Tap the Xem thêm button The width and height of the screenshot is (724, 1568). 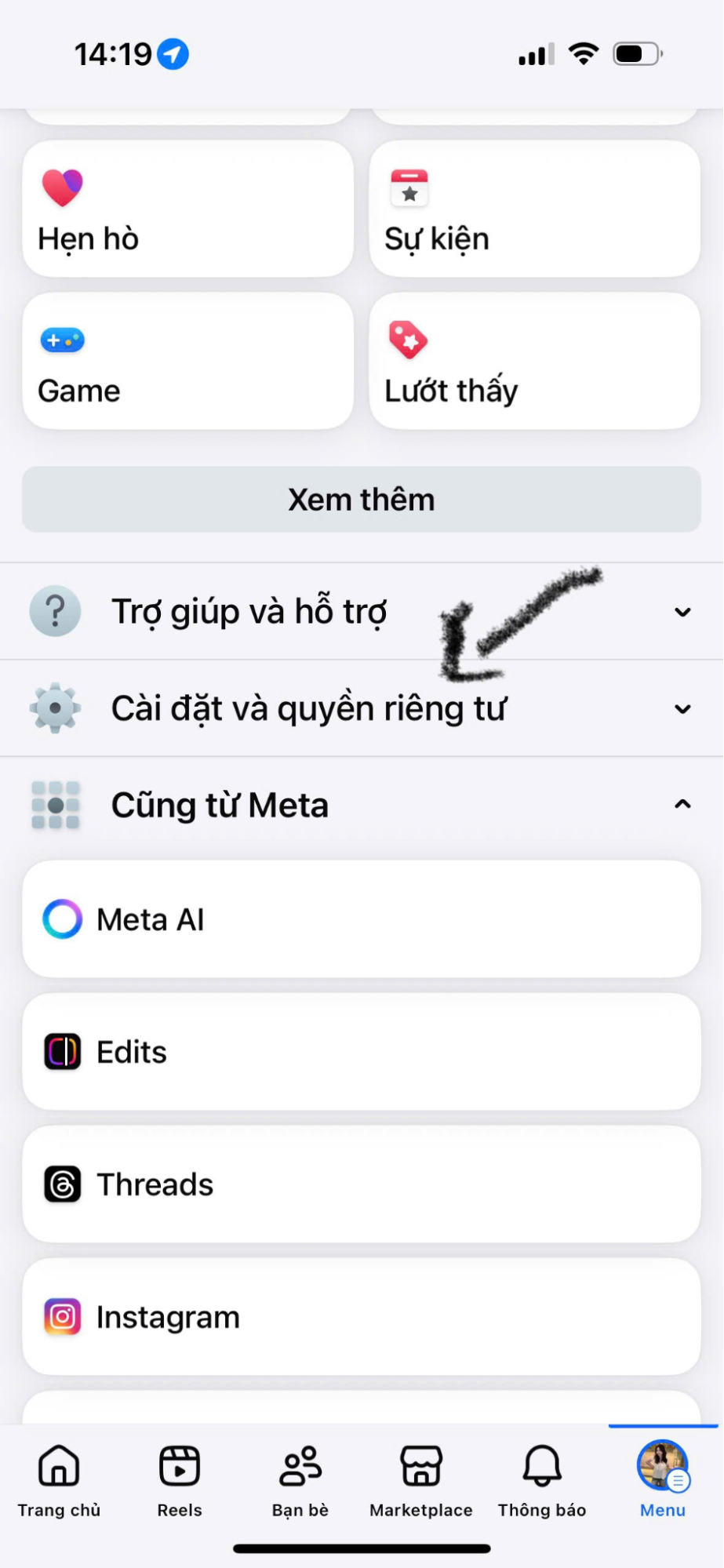(x=362, y=500)
